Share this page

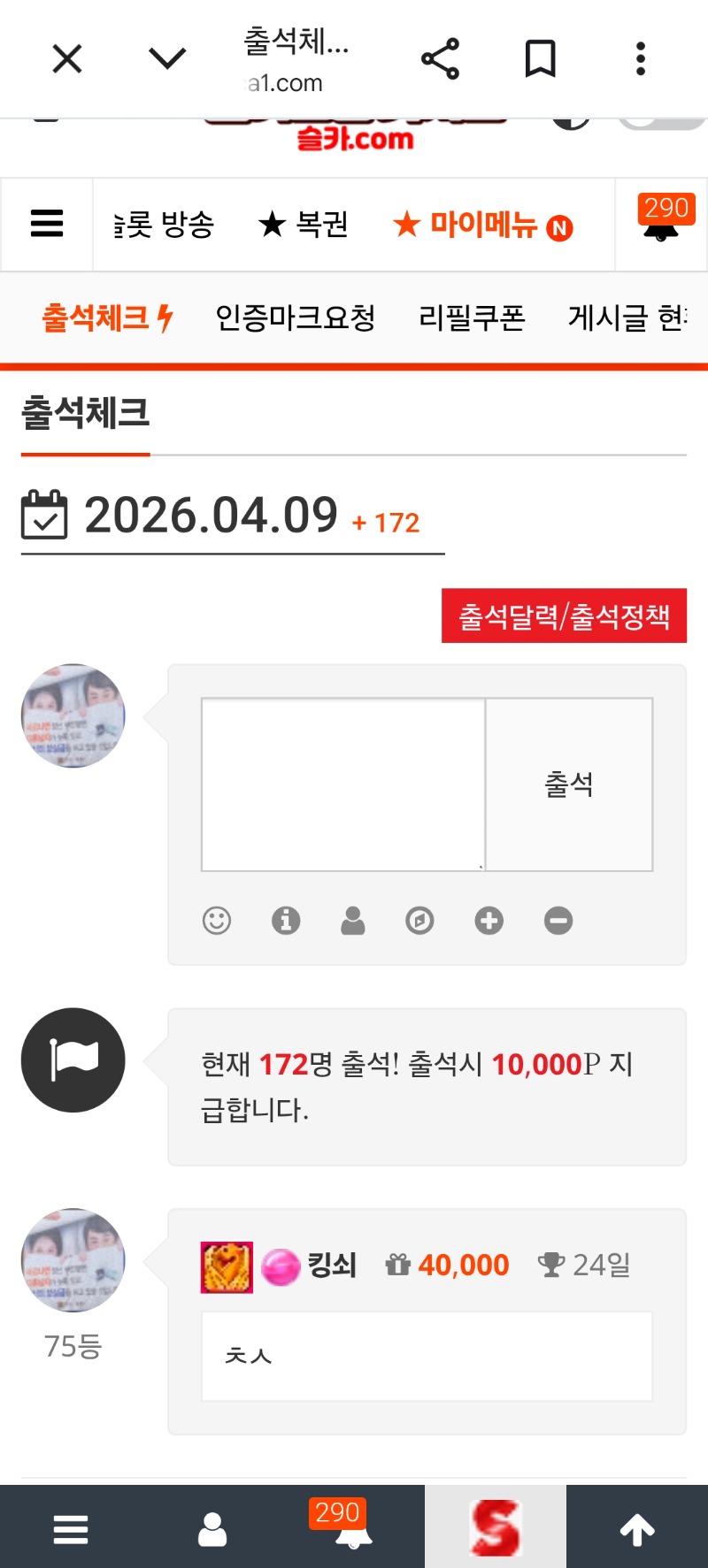tap(440, 59)
